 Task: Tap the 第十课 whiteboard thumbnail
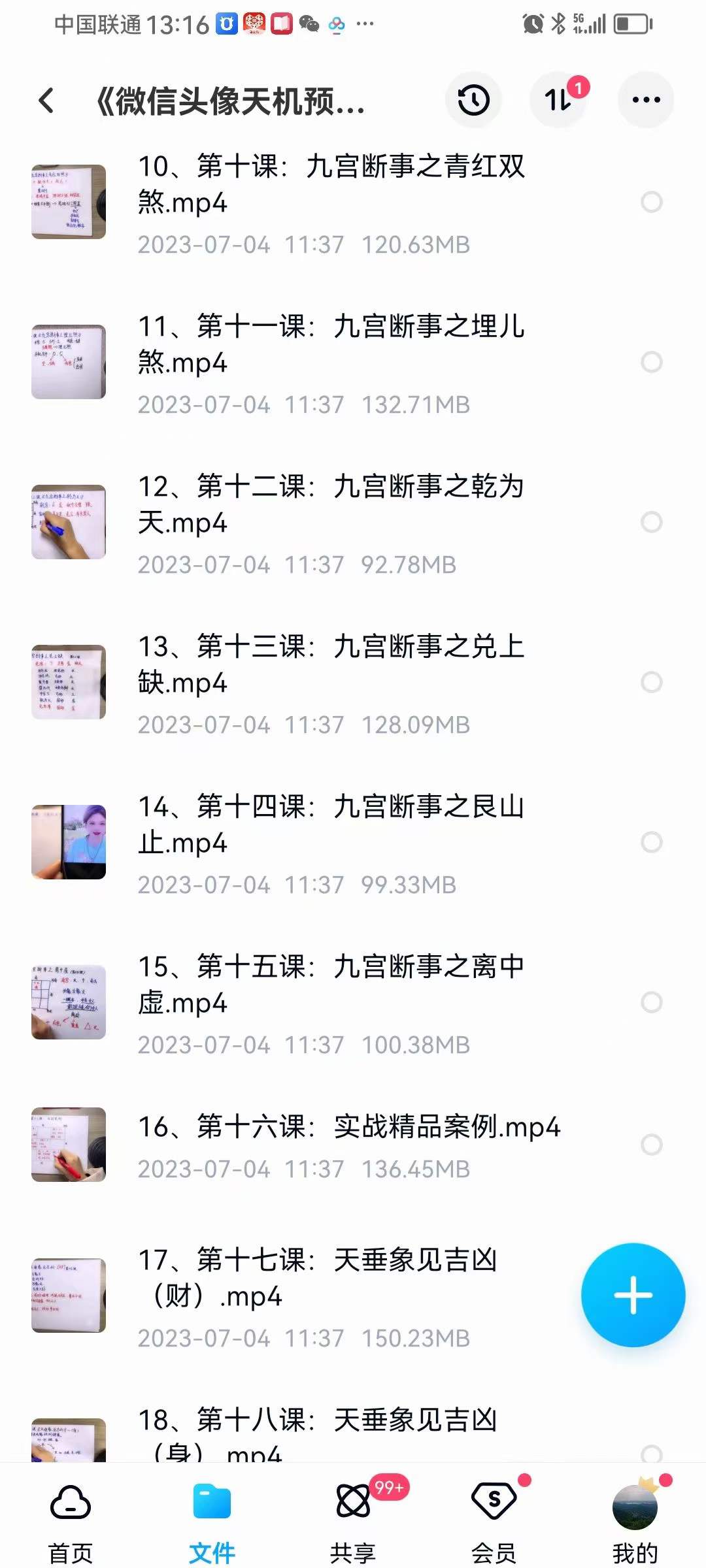[x=68, y=203]
